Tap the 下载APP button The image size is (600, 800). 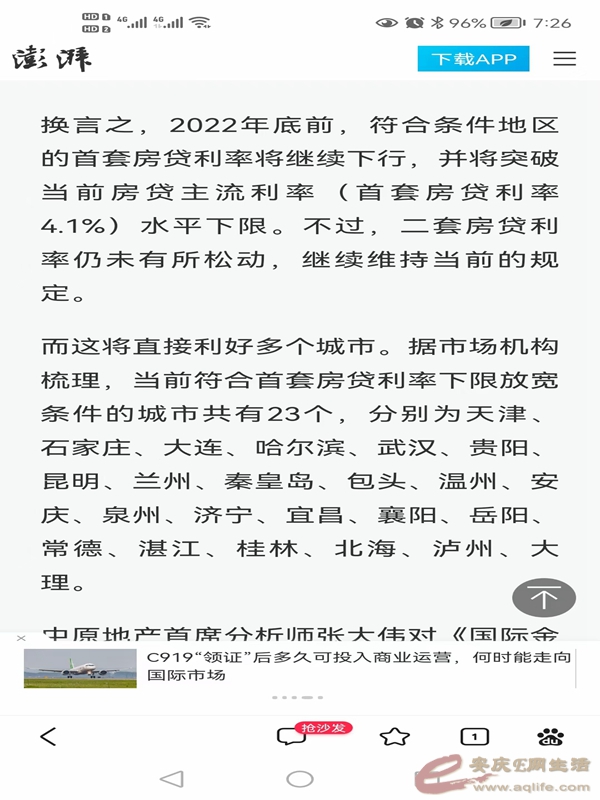[473, 59]
